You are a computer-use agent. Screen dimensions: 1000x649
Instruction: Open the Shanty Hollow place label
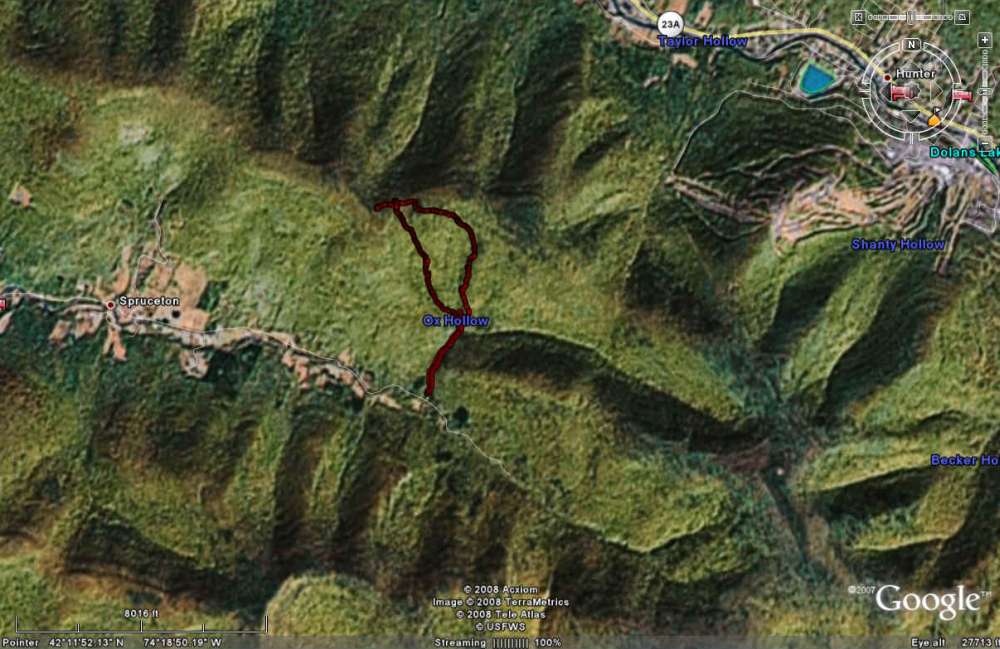(897, 244)
